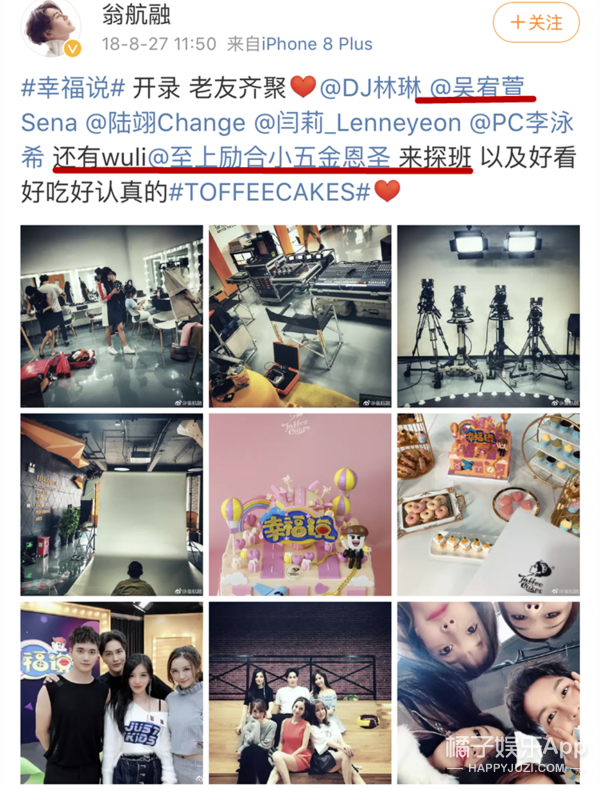Enlarge the four-person group photo
600x789 pixels.
coord(111,691)
